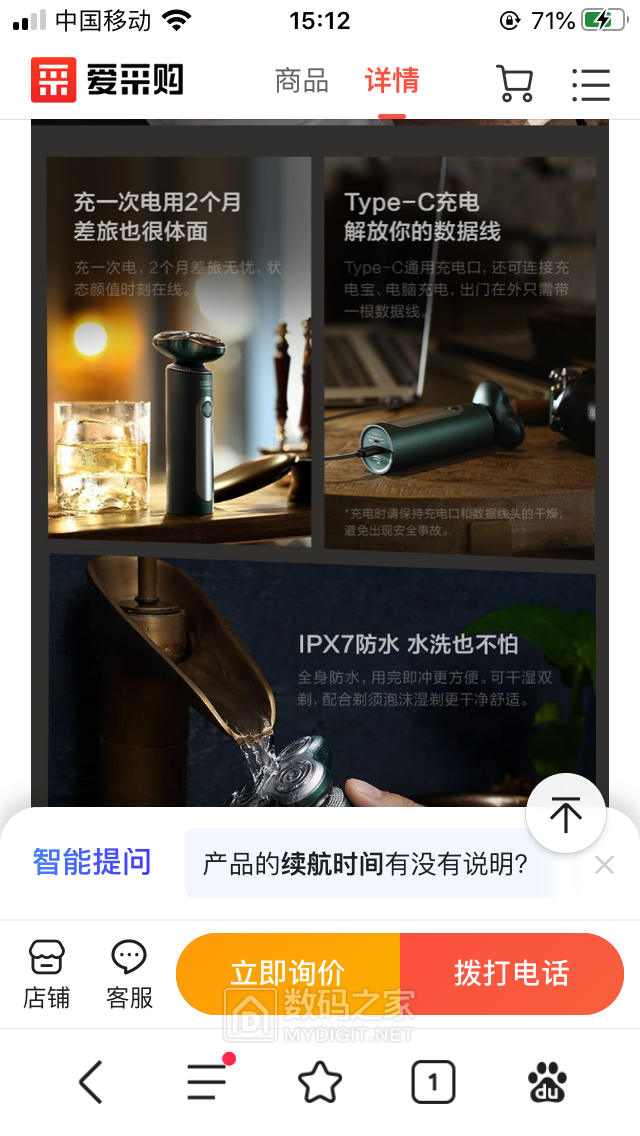Bookmark this page with the star
The width and height of the screenshot is (640, 1136).
[320, 1082]
